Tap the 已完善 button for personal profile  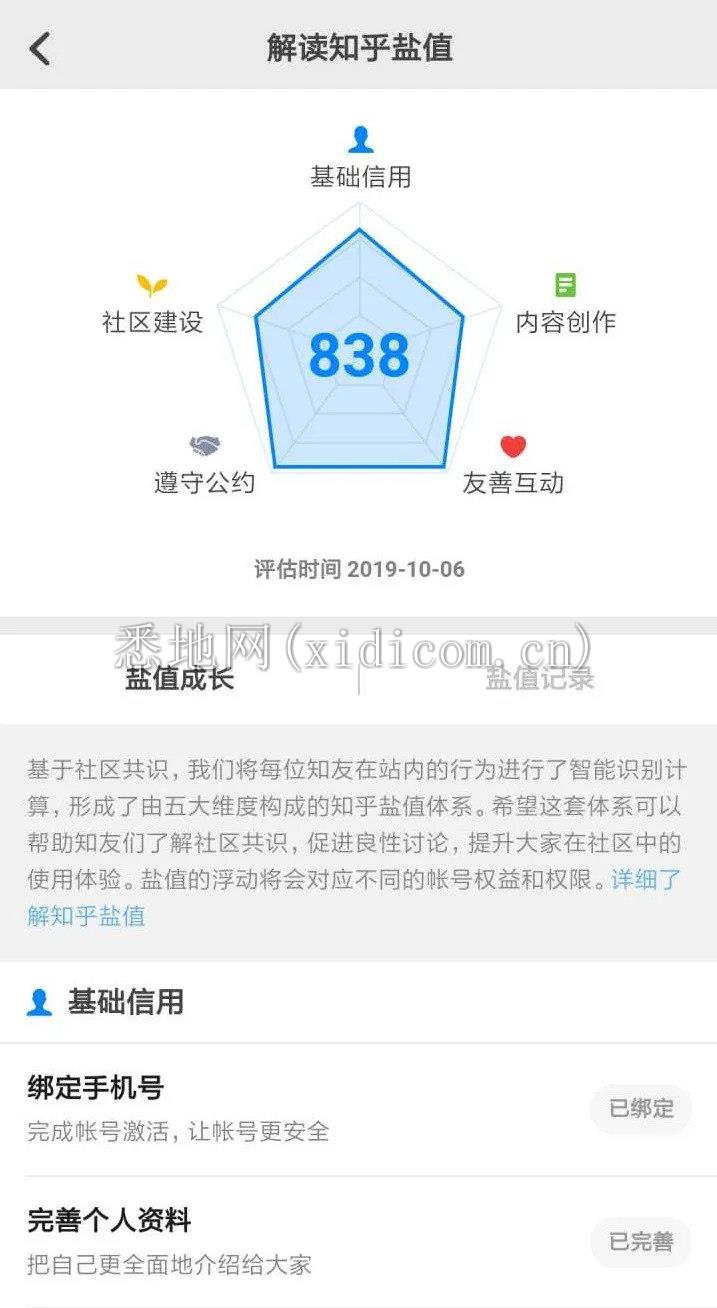641,1241
